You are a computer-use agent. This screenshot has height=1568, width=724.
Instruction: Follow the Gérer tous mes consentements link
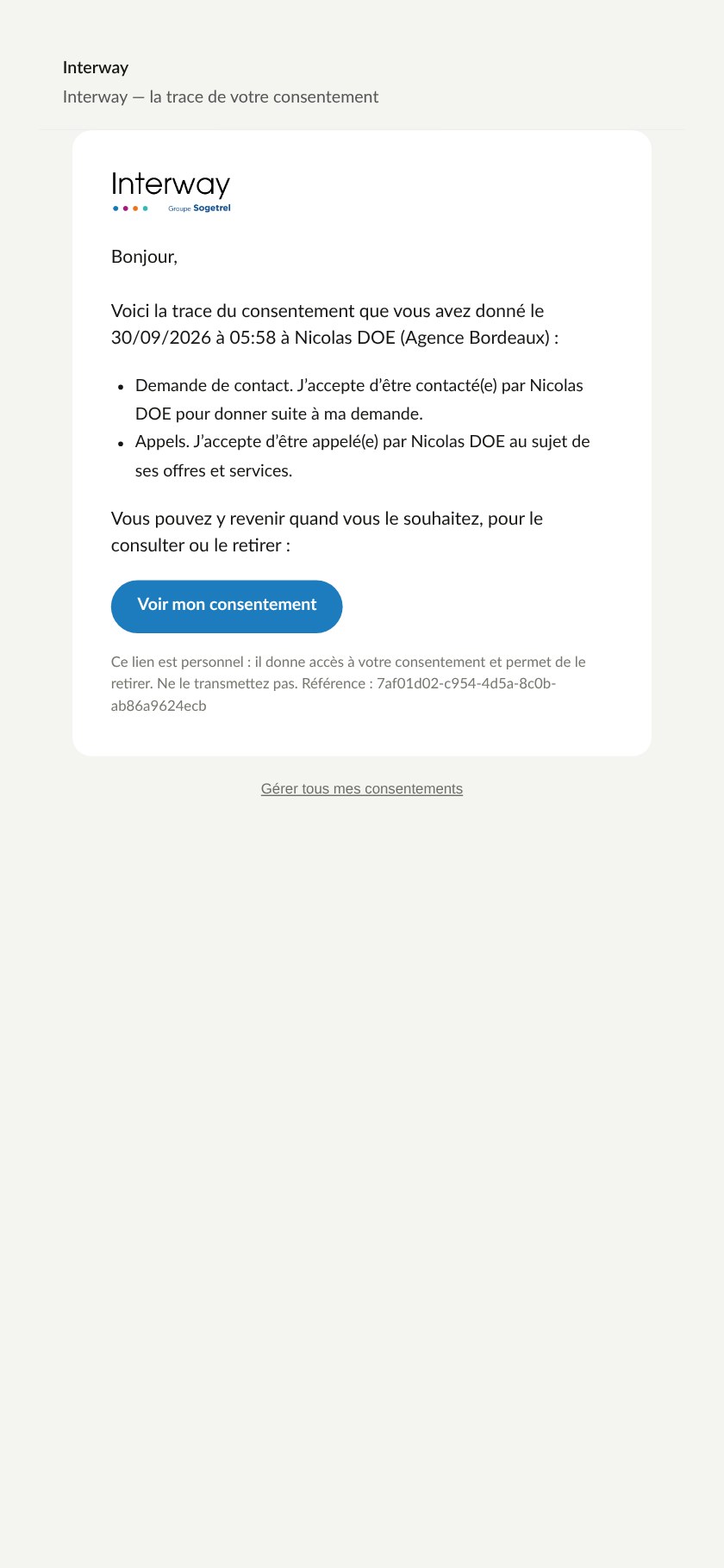(x=362, y=788)
